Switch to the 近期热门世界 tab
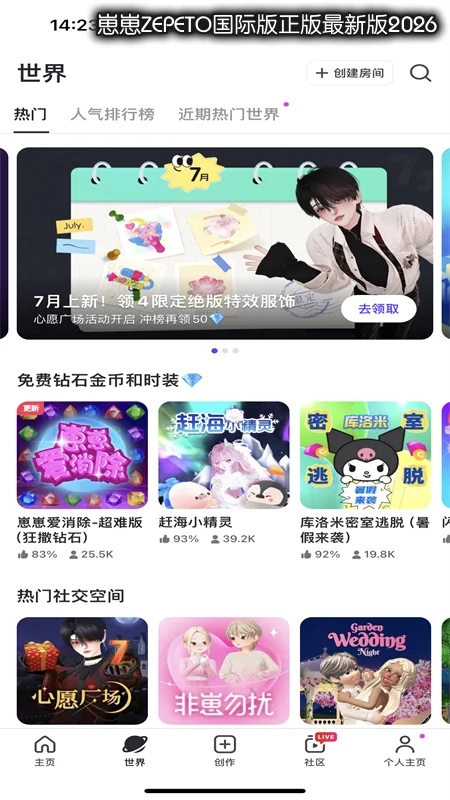 [229, 114]
